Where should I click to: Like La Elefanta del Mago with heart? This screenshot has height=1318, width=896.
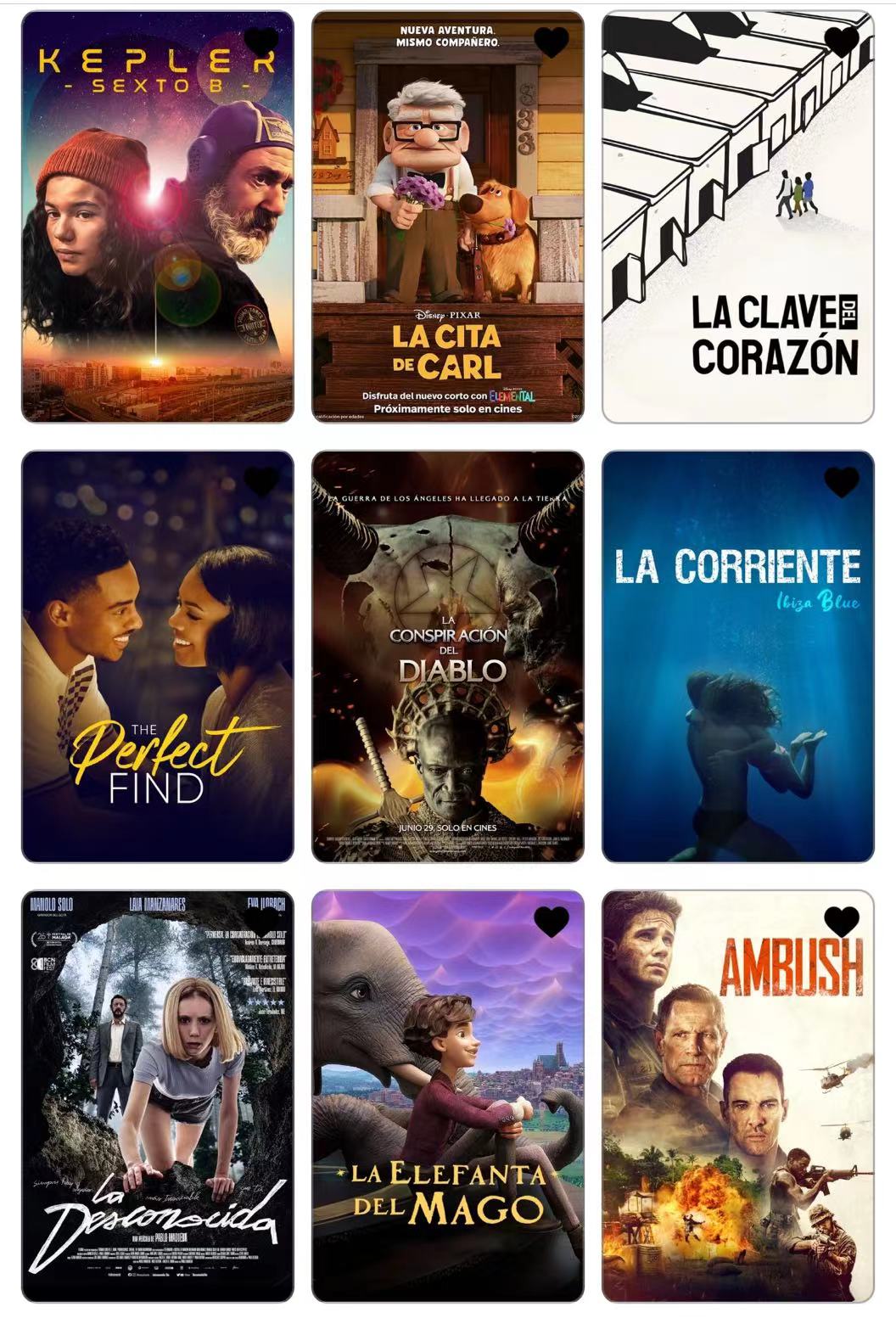pyautogui.click(x=552, y=921)
